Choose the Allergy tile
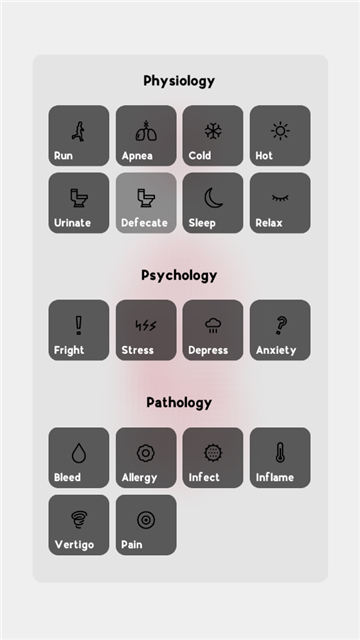 (146, 458)
